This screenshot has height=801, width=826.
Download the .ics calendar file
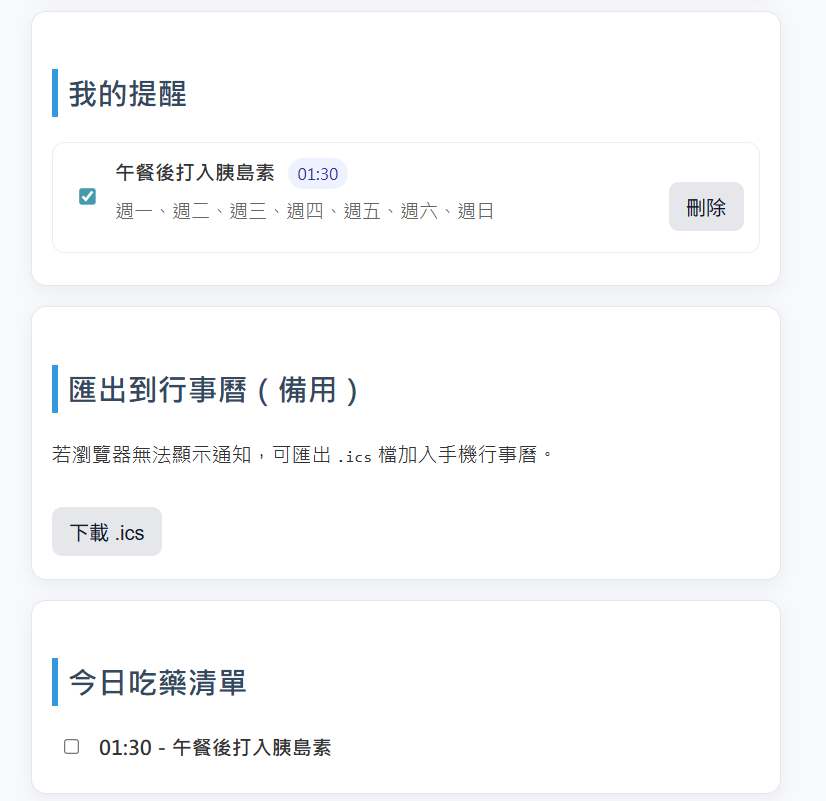coord(107,531)
